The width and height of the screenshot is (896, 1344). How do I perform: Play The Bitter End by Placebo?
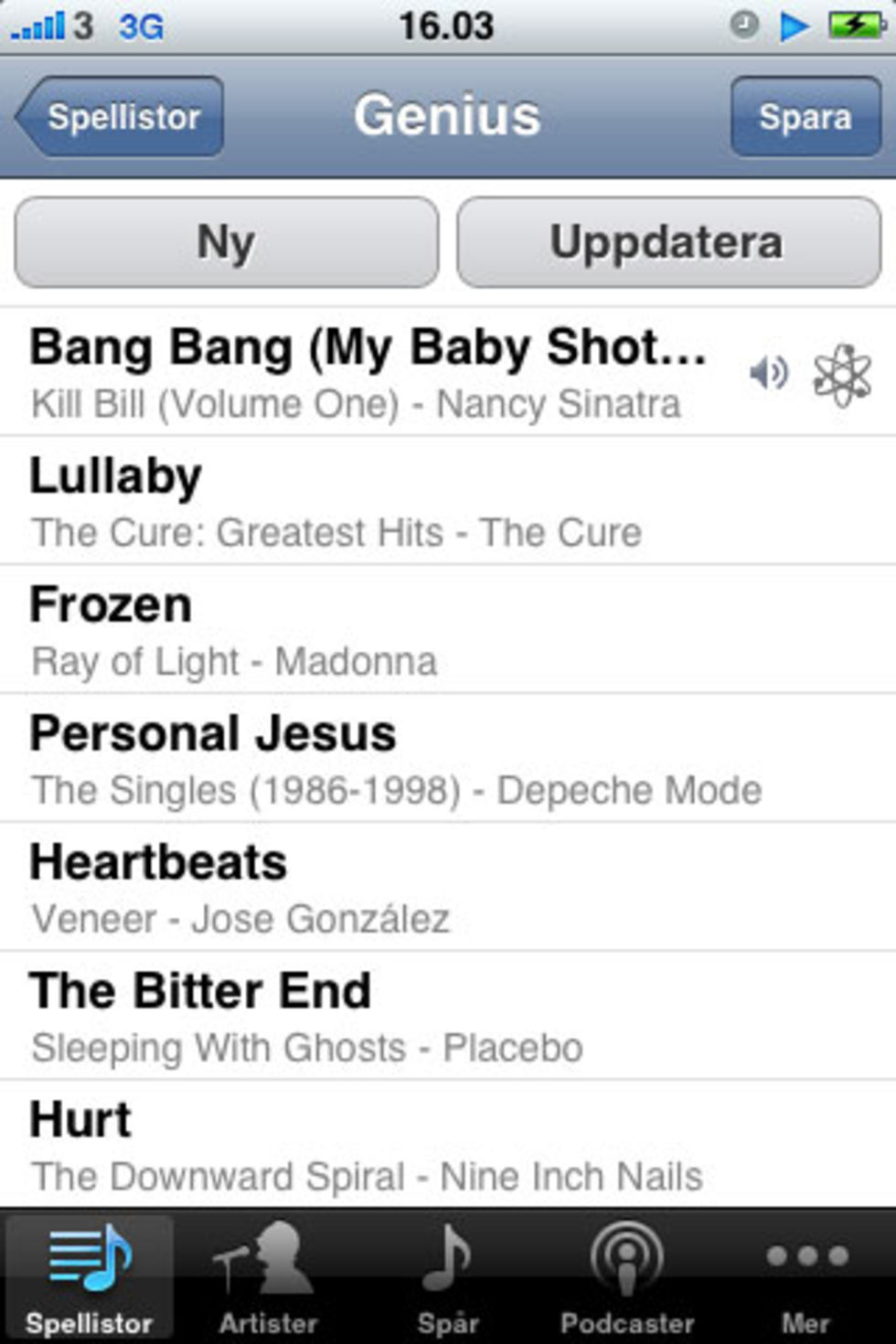tap(366, 1018)
